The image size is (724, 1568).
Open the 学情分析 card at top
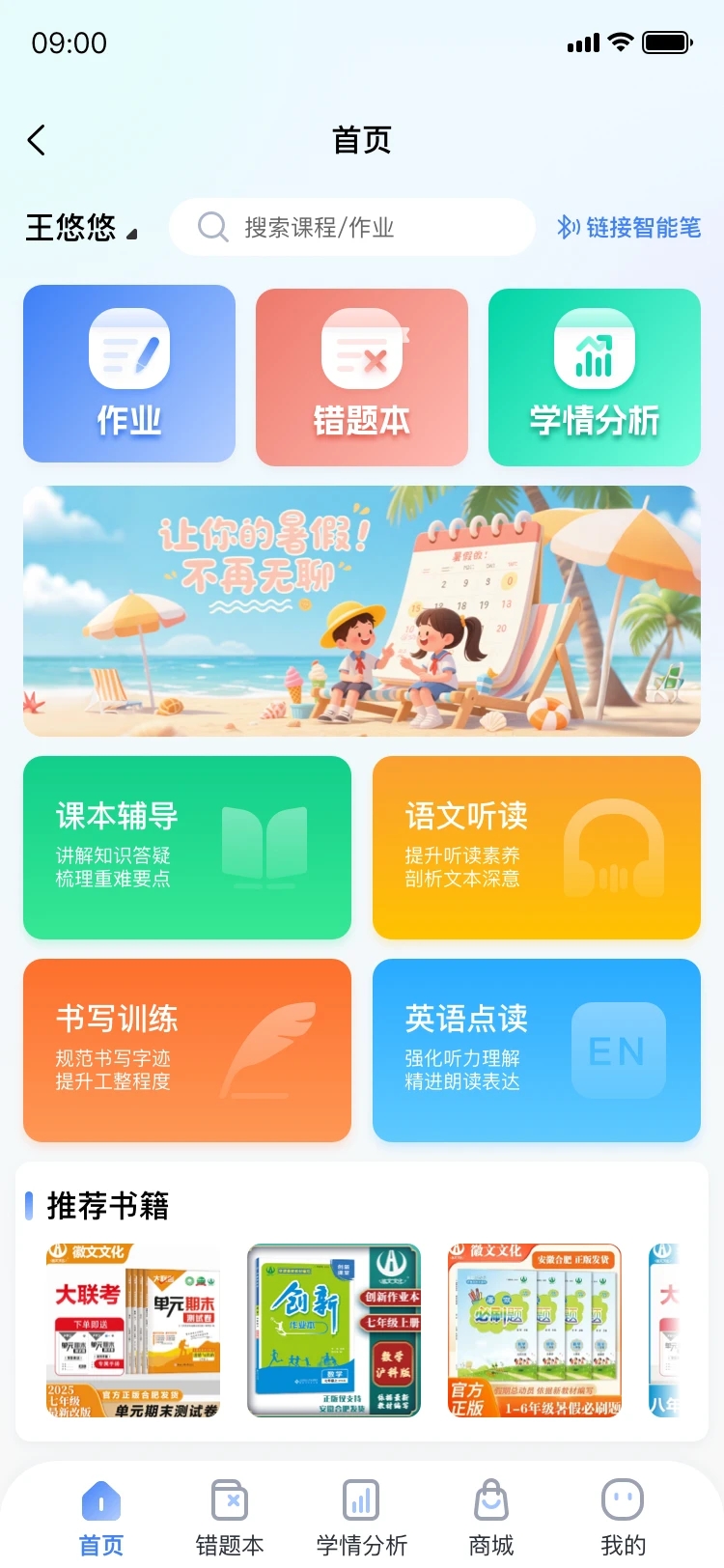595,377
